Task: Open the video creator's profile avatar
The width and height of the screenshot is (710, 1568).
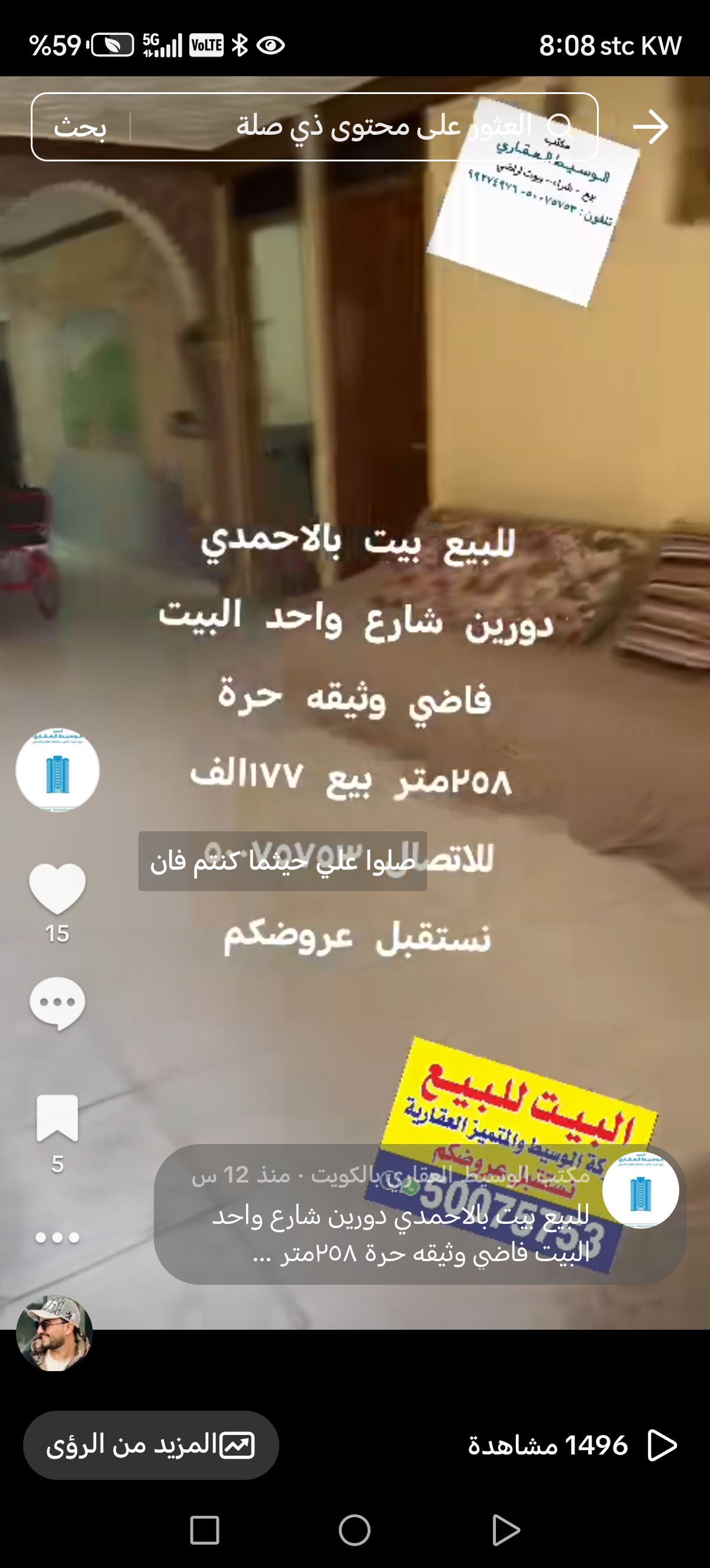Action: click(x=57, y=769)
